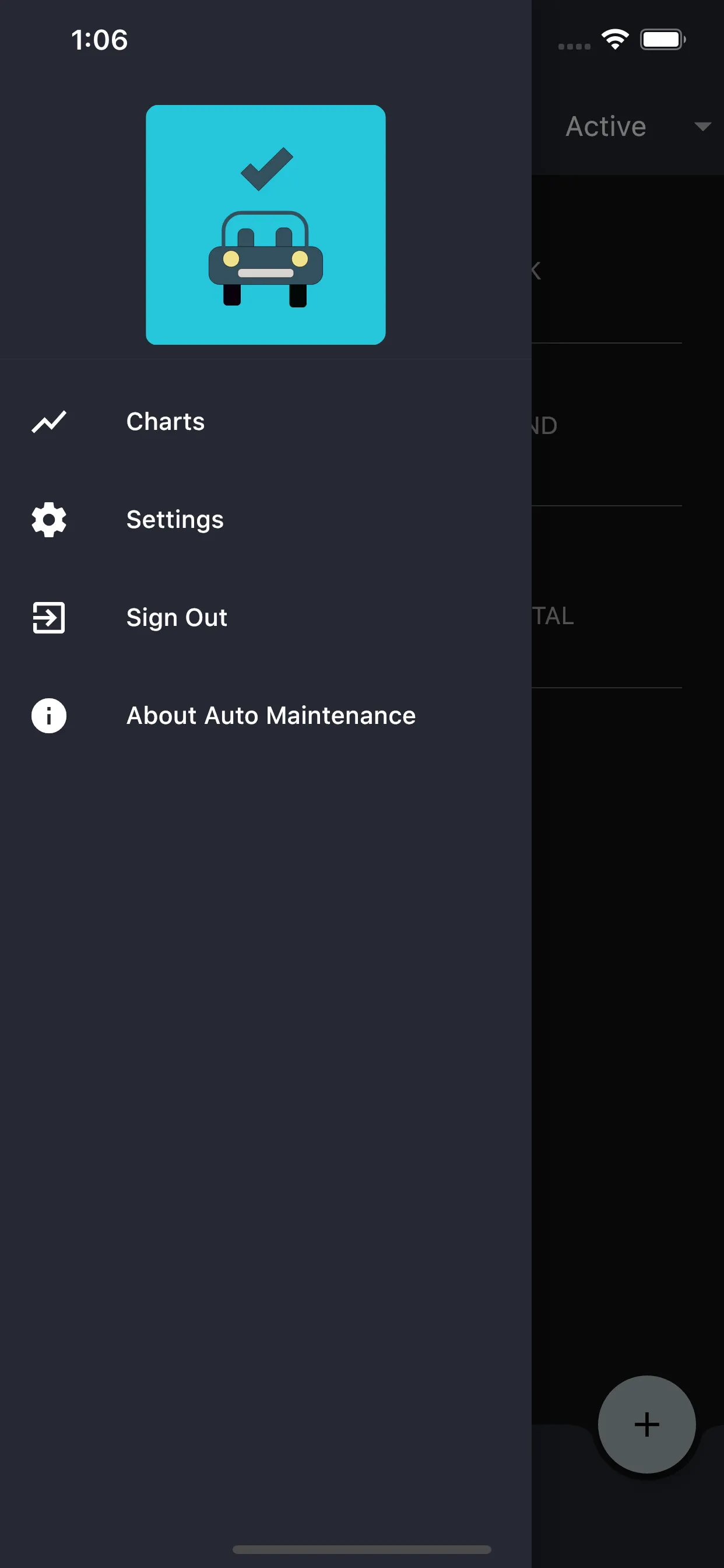Tap the home indicator bar at bottom
The height and width of the screenshot is (1568, 724).
pyautogui.click(x=362, y=1549)
